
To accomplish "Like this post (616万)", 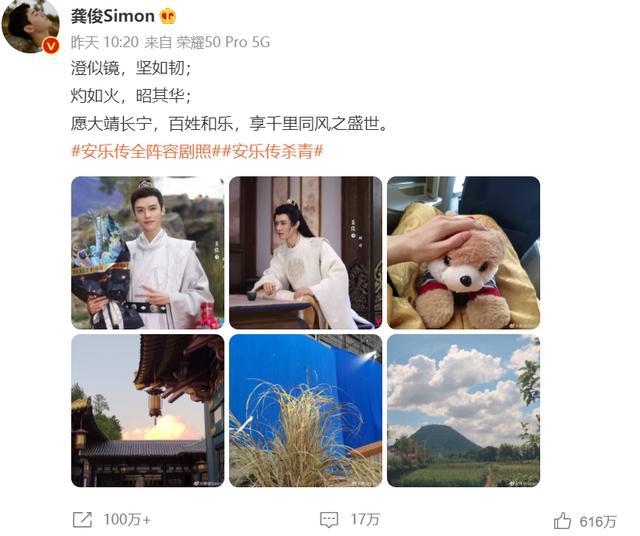I will [x=585, y=520].
